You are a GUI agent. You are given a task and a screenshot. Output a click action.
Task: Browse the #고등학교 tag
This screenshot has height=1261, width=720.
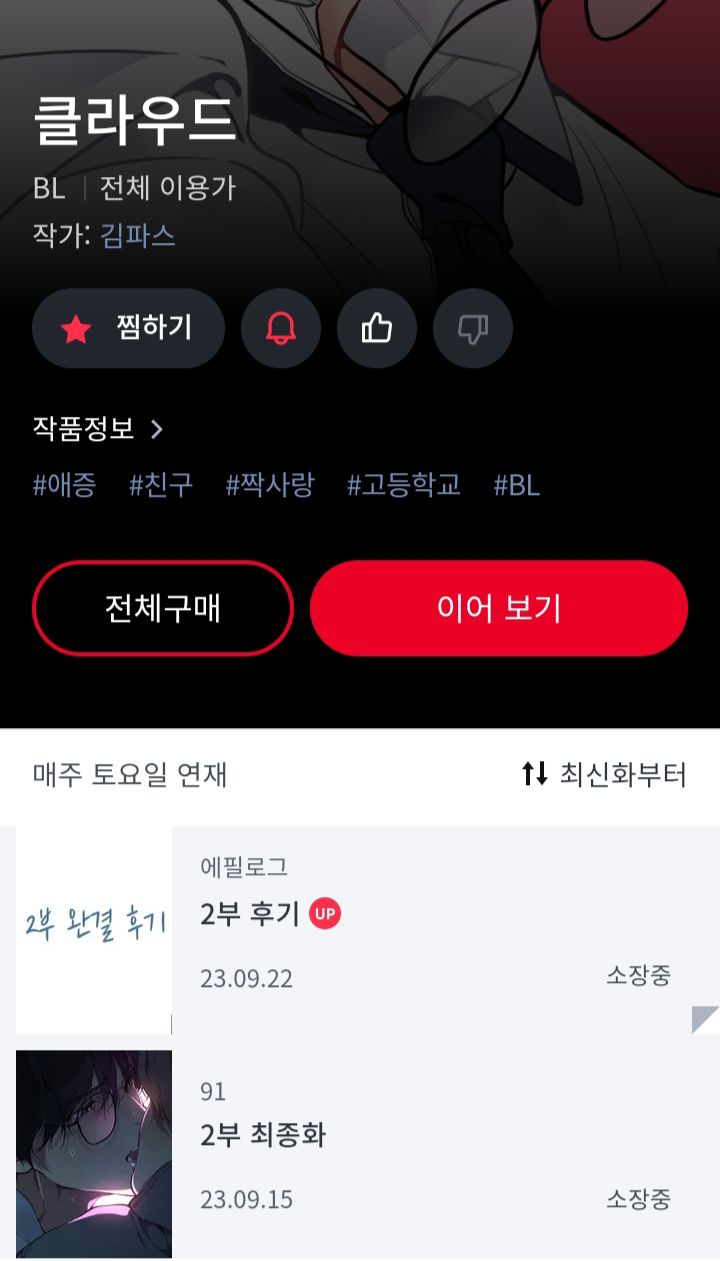point(404,485)
